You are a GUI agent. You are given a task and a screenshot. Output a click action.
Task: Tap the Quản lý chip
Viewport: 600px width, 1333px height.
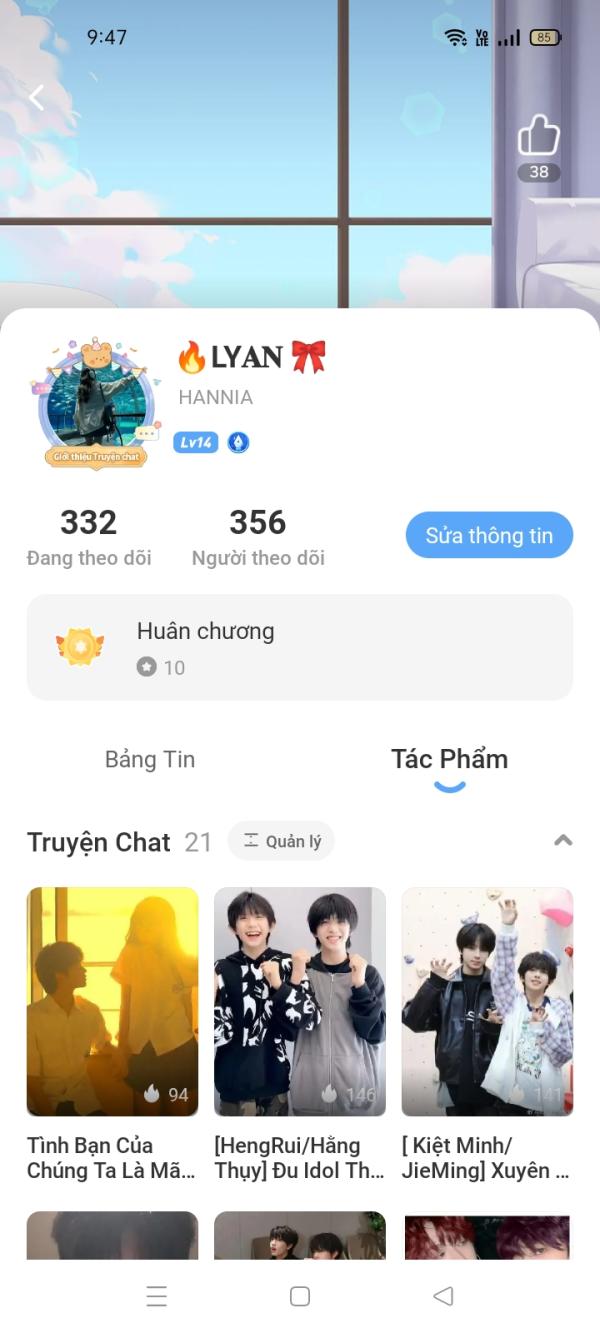click(281, 841)
